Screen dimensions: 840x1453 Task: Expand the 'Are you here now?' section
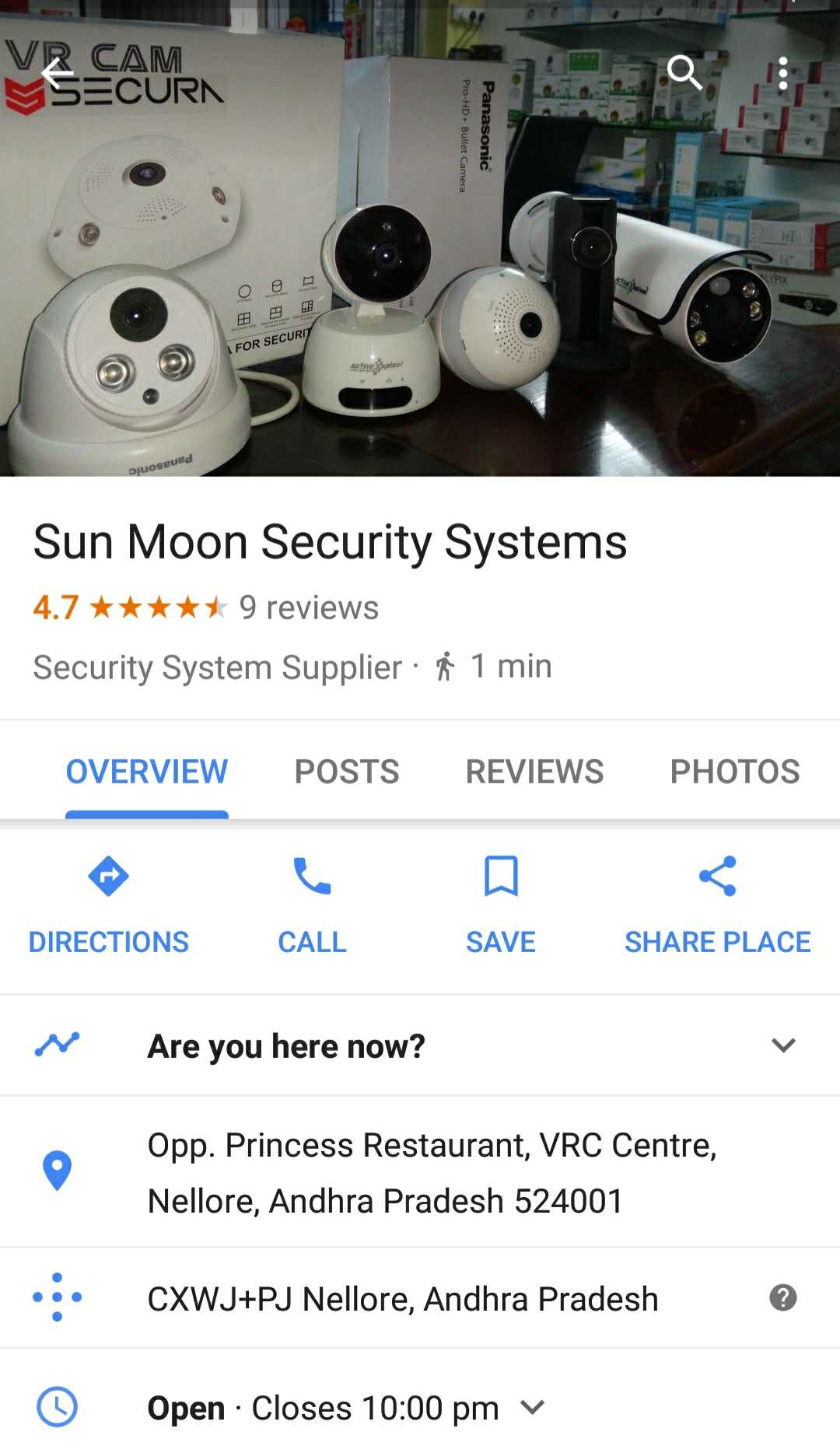pos(782,1045)
